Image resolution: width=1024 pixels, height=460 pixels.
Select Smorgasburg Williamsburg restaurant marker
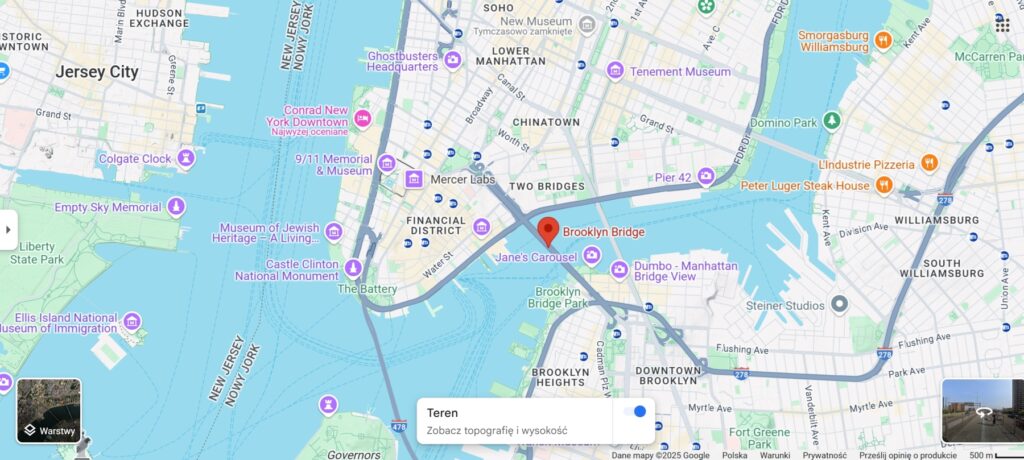coord(883,40)
